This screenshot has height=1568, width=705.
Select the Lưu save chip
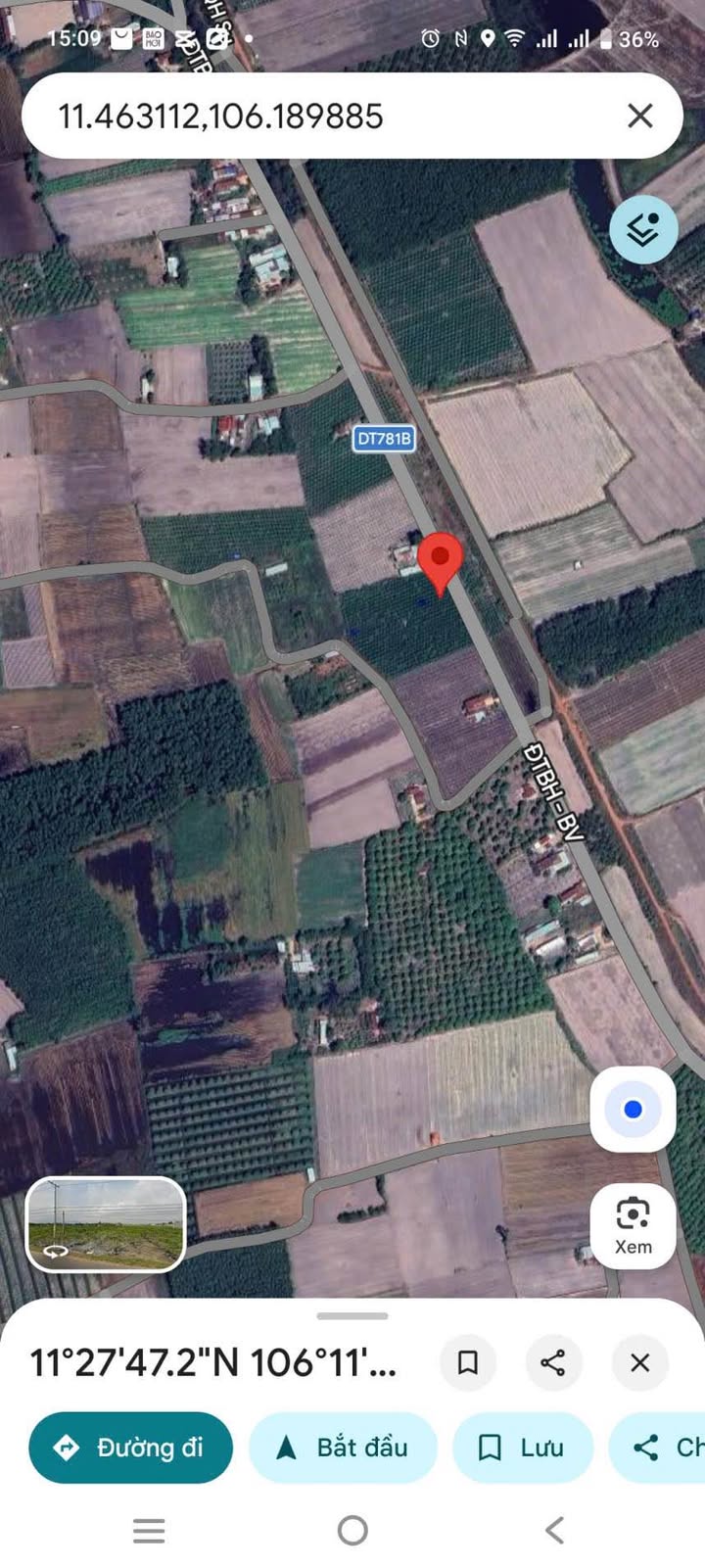coord(522,1447)
